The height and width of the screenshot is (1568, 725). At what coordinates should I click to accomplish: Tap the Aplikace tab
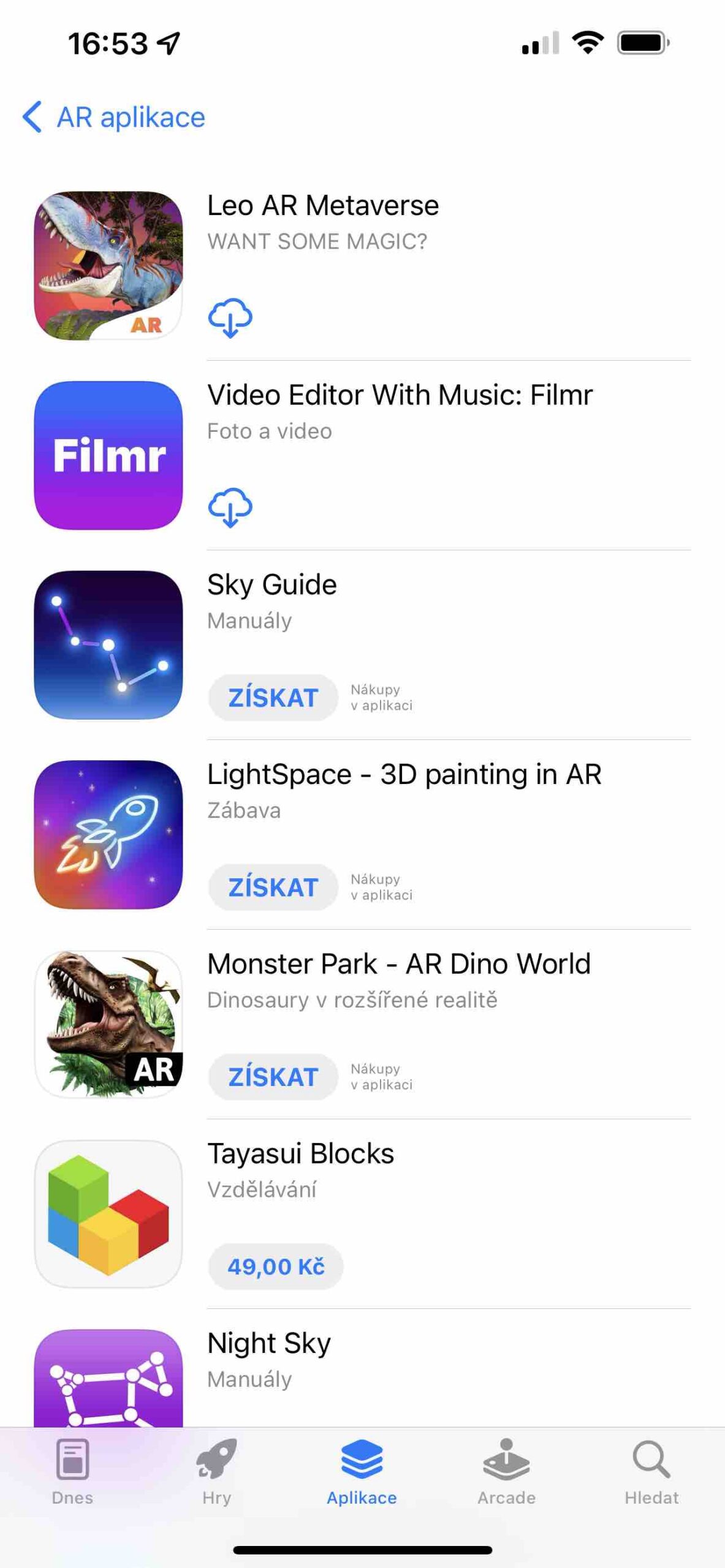click(x=362, y=1476)
